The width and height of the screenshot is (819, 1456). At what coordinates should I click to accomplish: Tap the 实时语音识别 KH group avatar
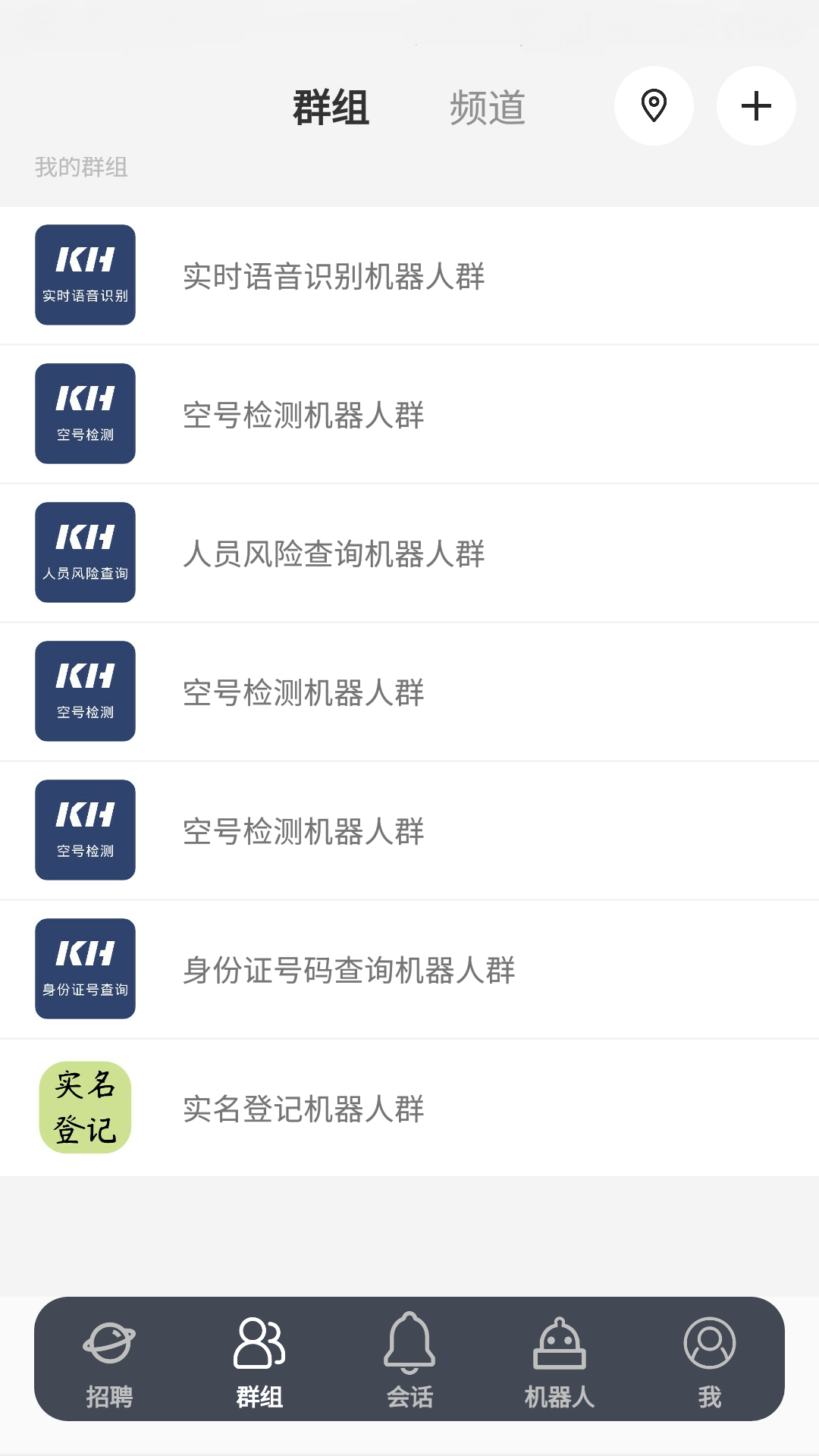pyautogui.click(x=84, y=275)
